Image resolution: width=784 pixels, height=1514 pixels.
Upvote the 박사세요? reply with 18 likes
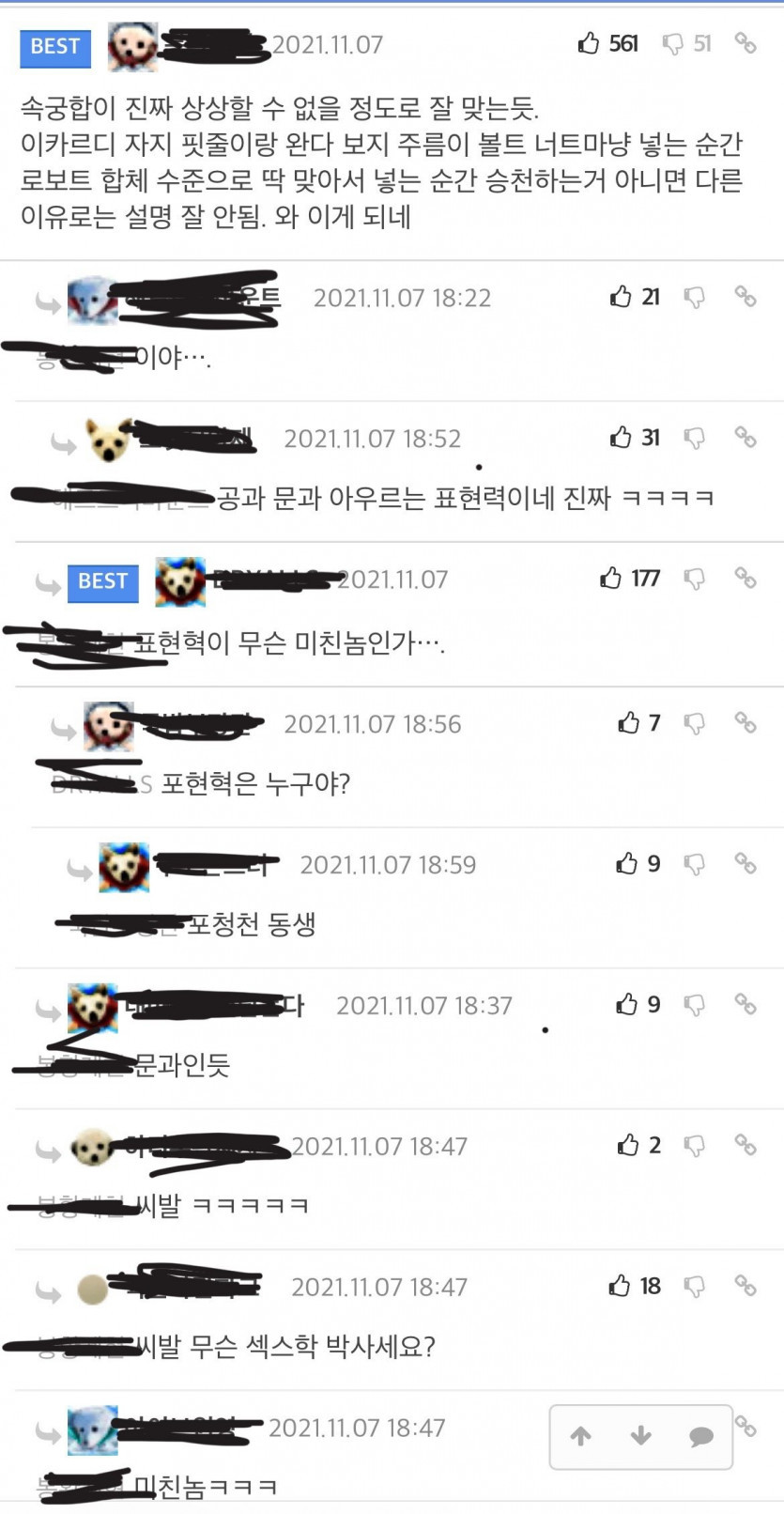(x=620, y=1286)
